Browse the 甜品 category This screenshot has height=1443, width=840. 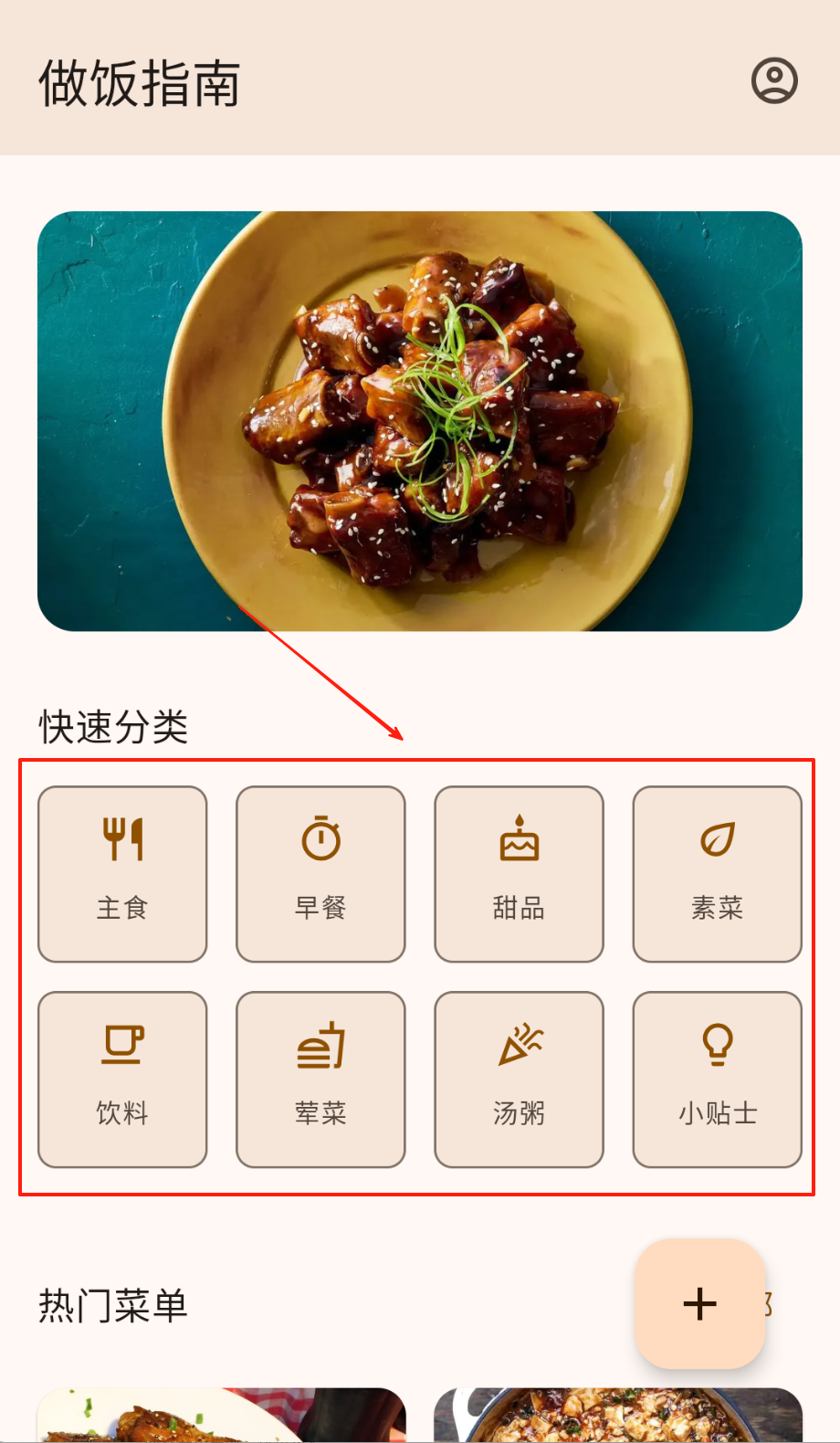(x=519, y=874)
